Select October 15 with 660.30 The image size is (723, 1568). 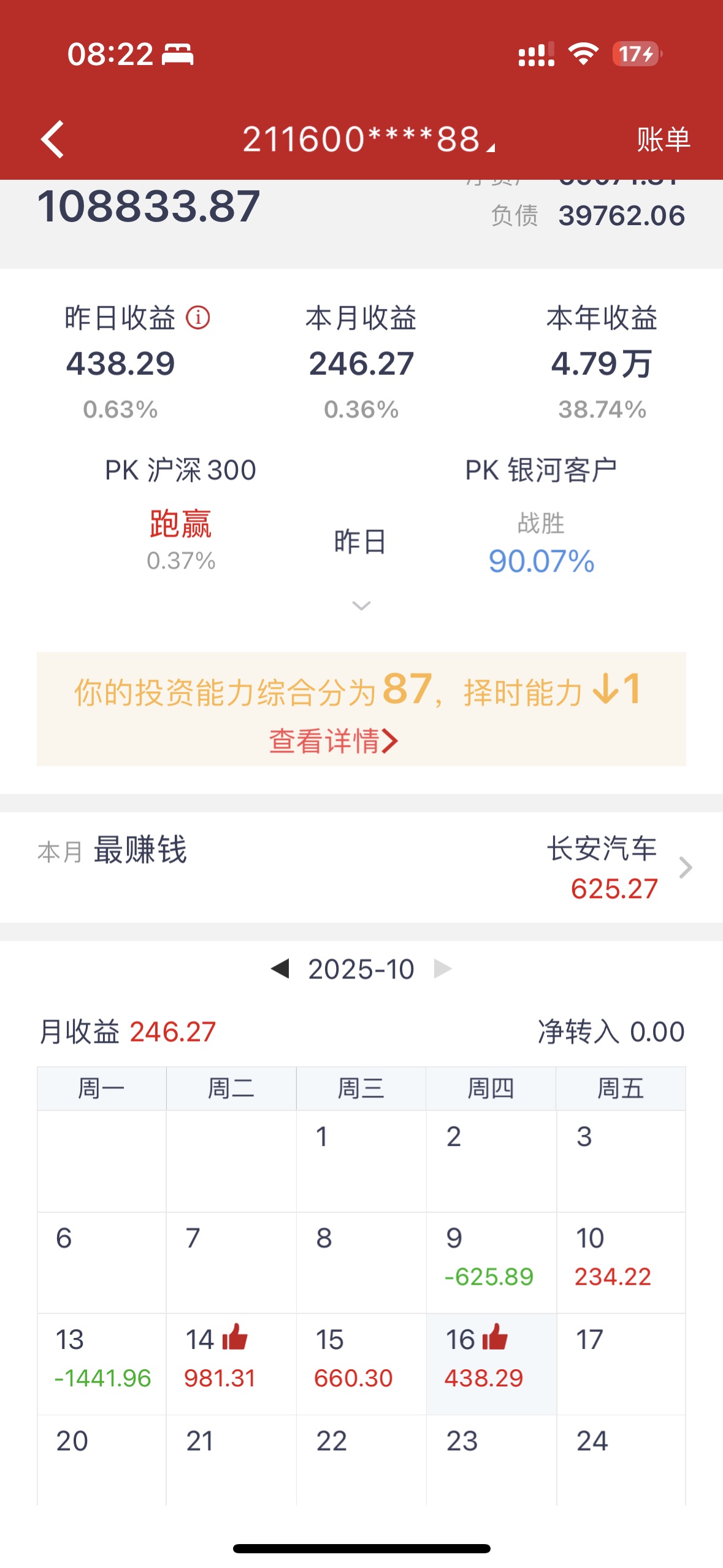tap(361, 1364)
